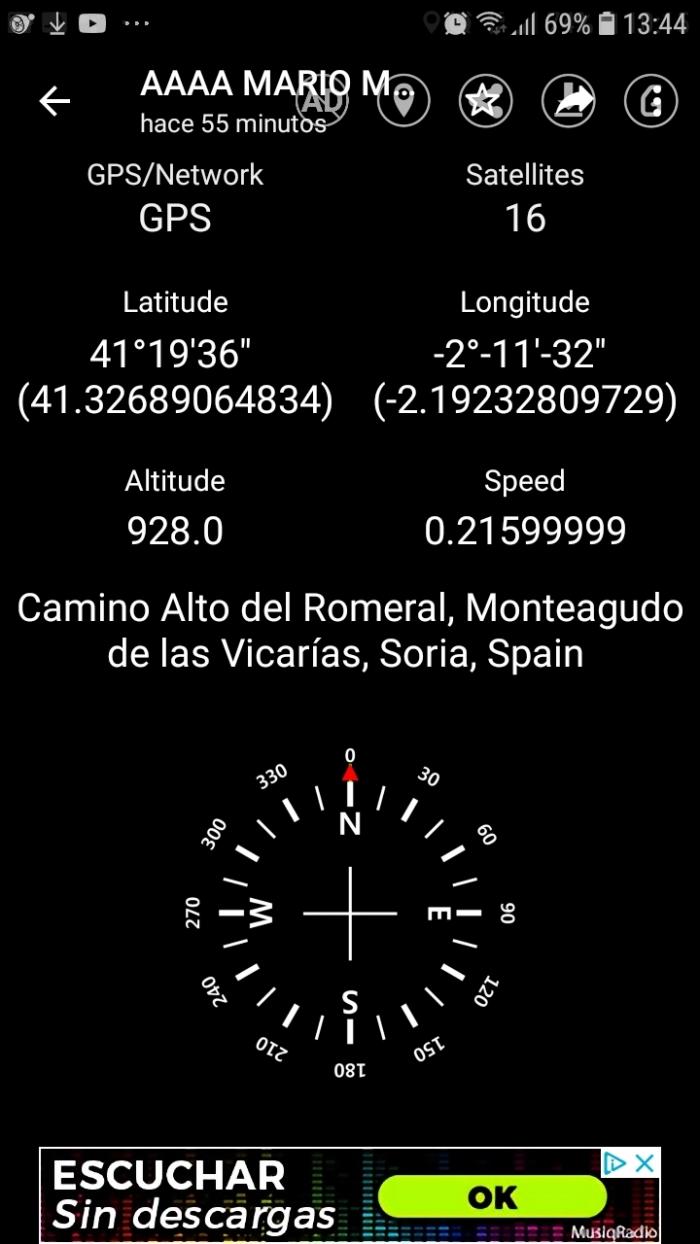This screenshot has width=700, height=1244.
Task: Open the AdChoices info icon
Action: tap(616, 1163)
